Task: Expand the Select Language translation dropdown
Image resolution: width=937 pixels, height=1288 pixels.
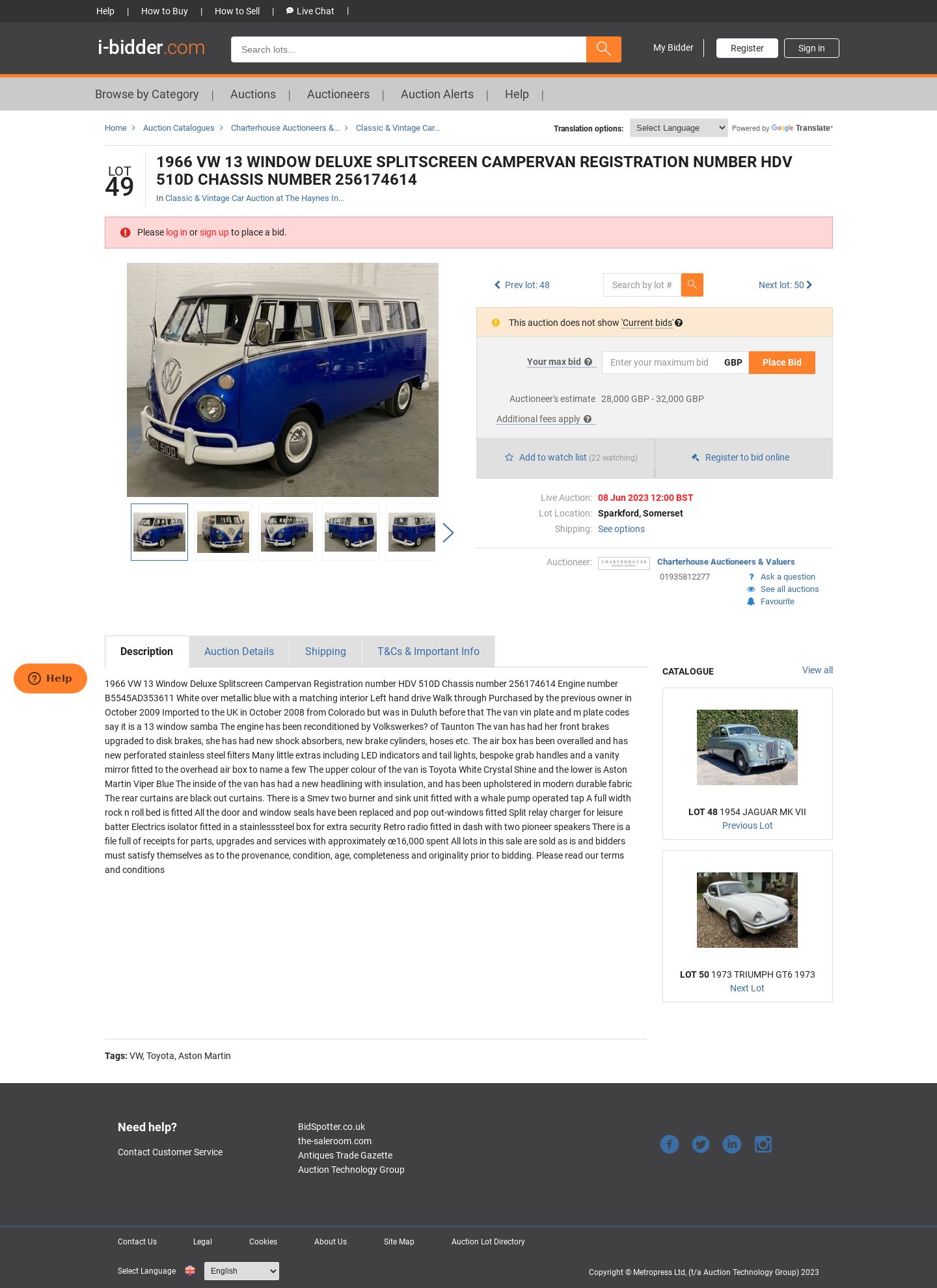Action: point(678,128)
